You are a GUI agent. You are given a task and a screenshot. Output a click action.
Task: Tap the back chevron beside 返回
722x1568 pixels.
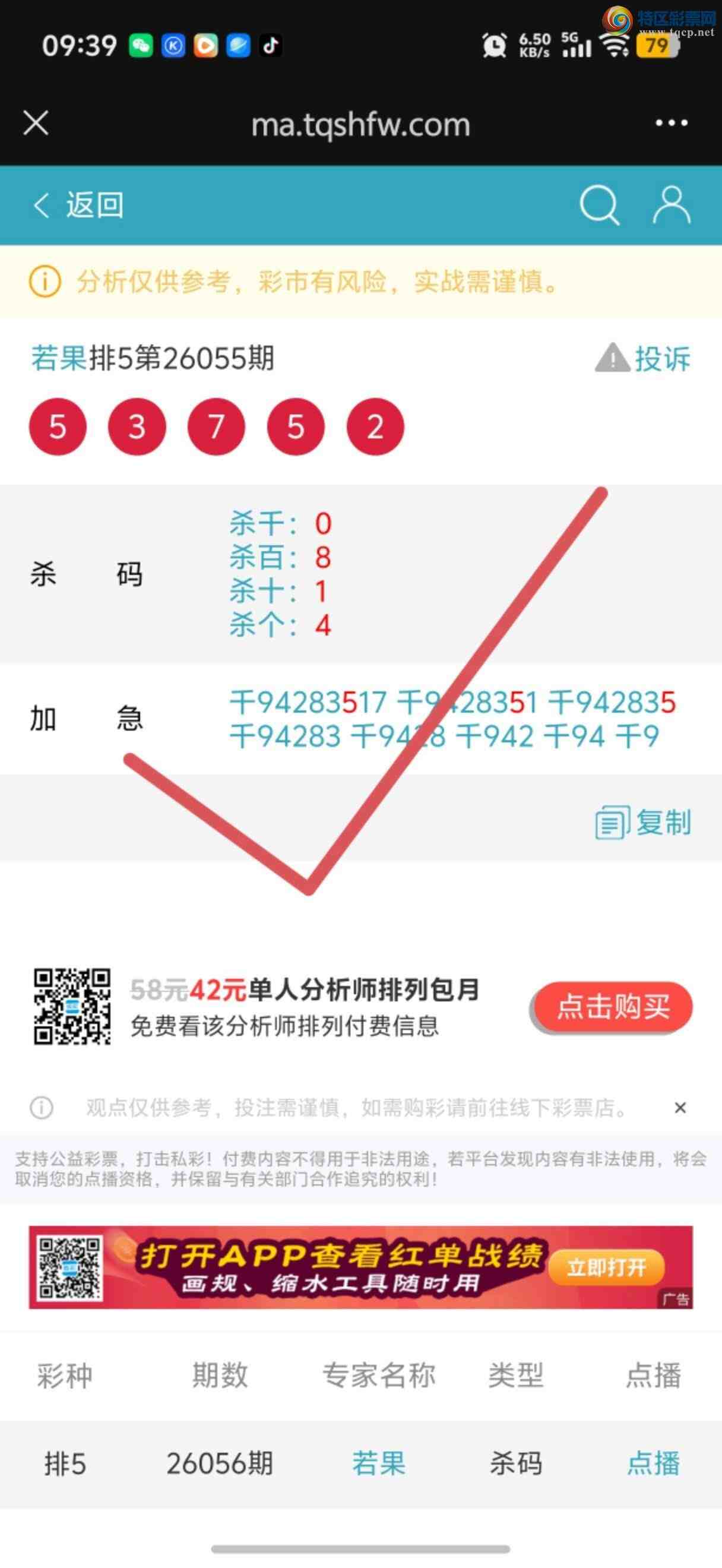coord(42,205)
